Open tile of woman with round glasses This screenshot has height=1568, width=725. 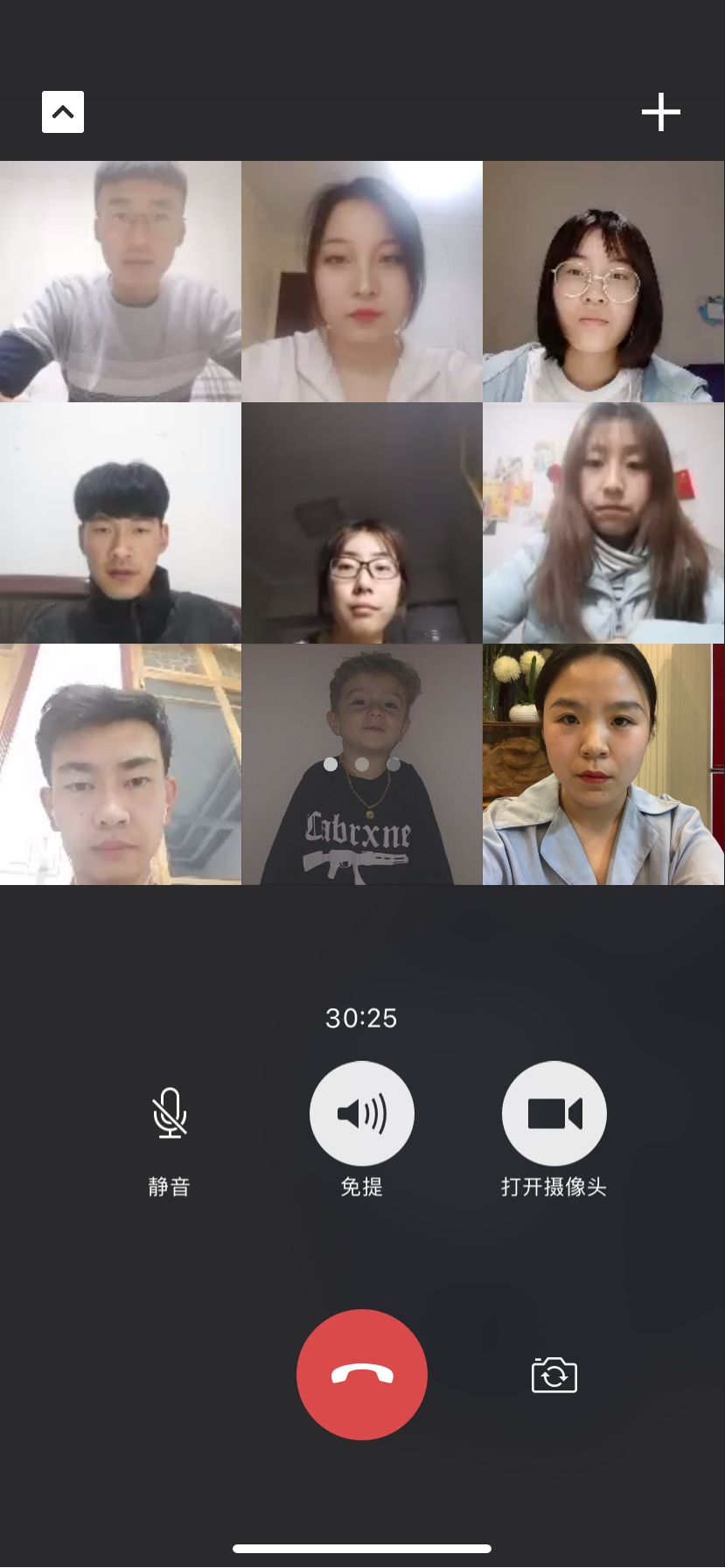(603, 282)
